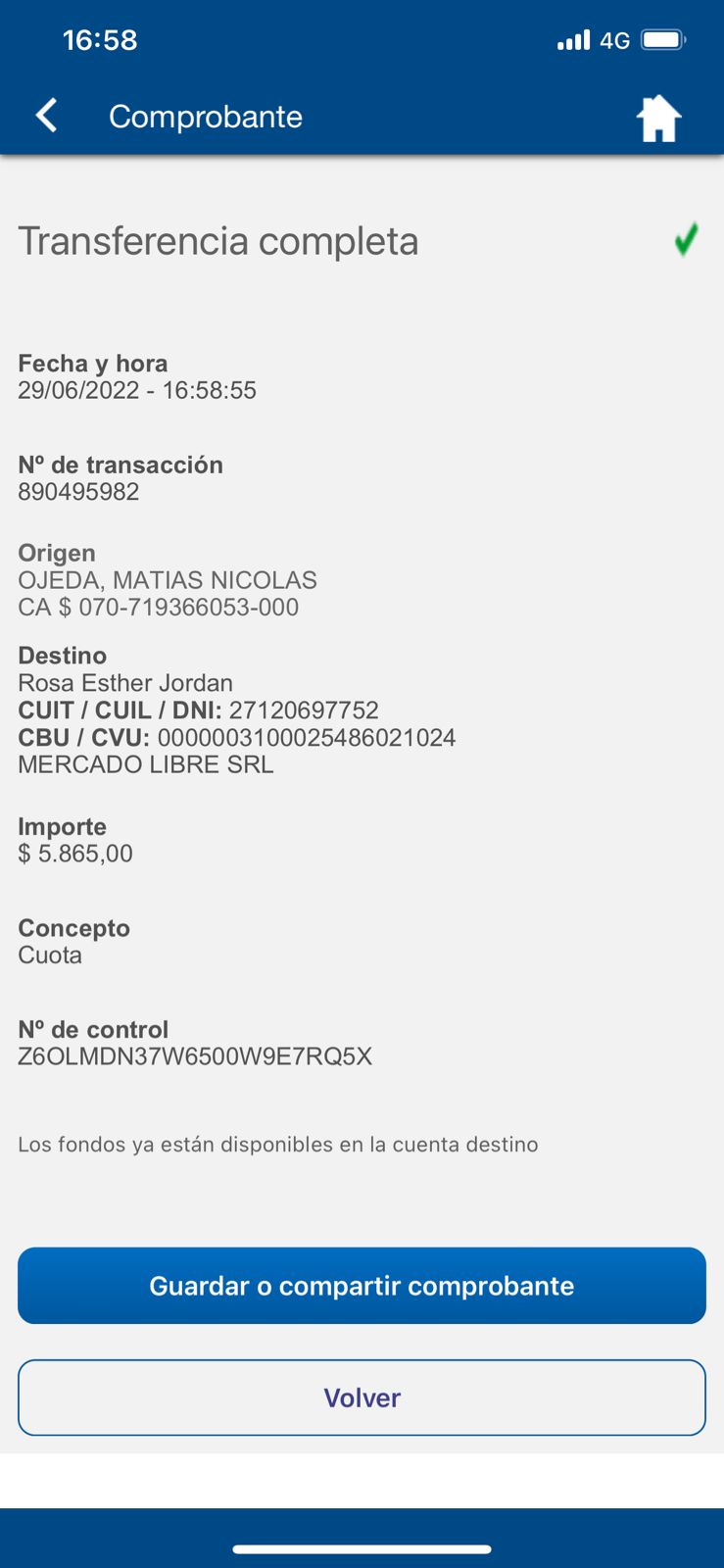
Task: Select the Volver button
Action: click(x=362, y=1396)
